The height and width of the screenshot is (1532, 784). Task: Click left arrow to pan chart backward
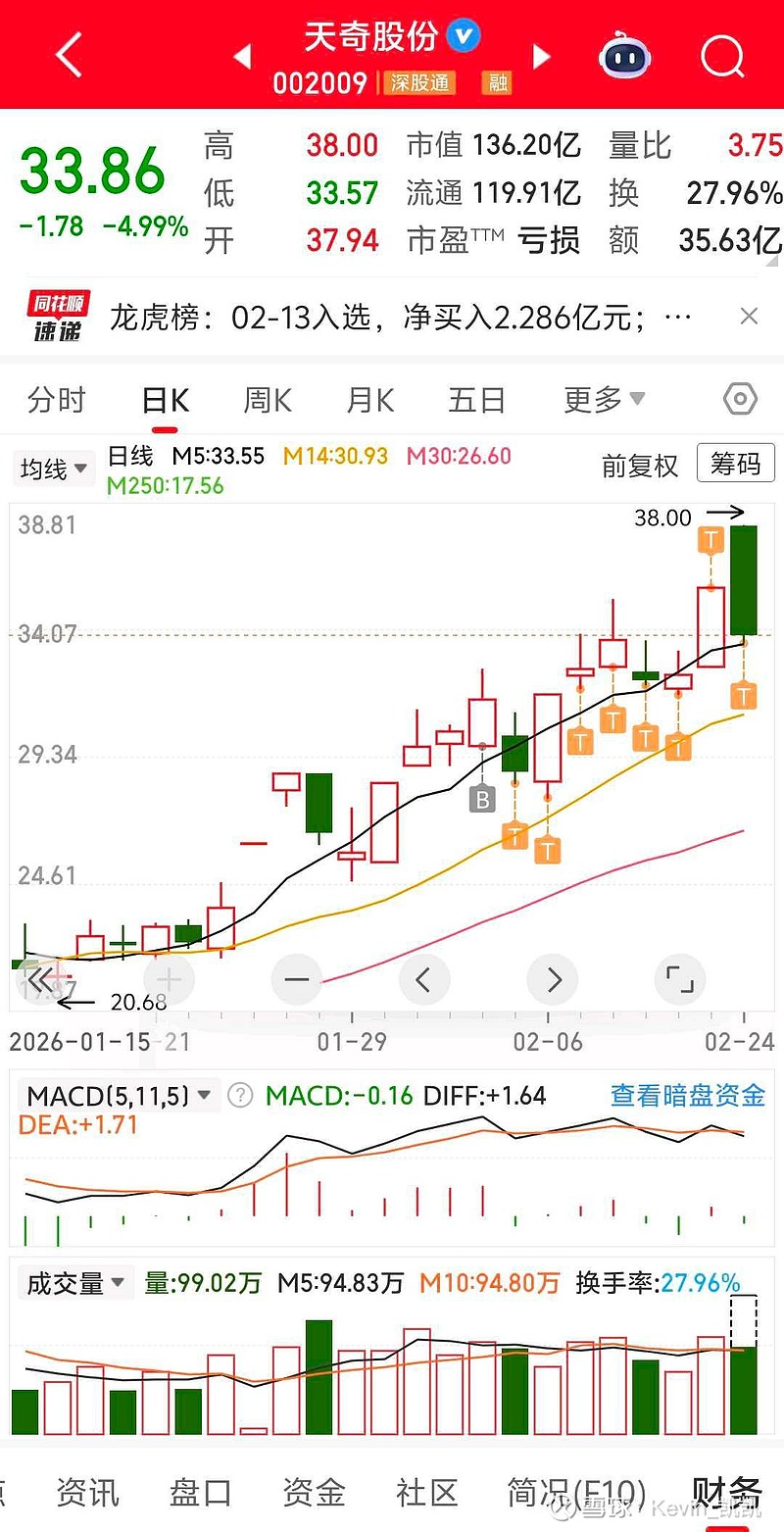(x=424, y=979)
